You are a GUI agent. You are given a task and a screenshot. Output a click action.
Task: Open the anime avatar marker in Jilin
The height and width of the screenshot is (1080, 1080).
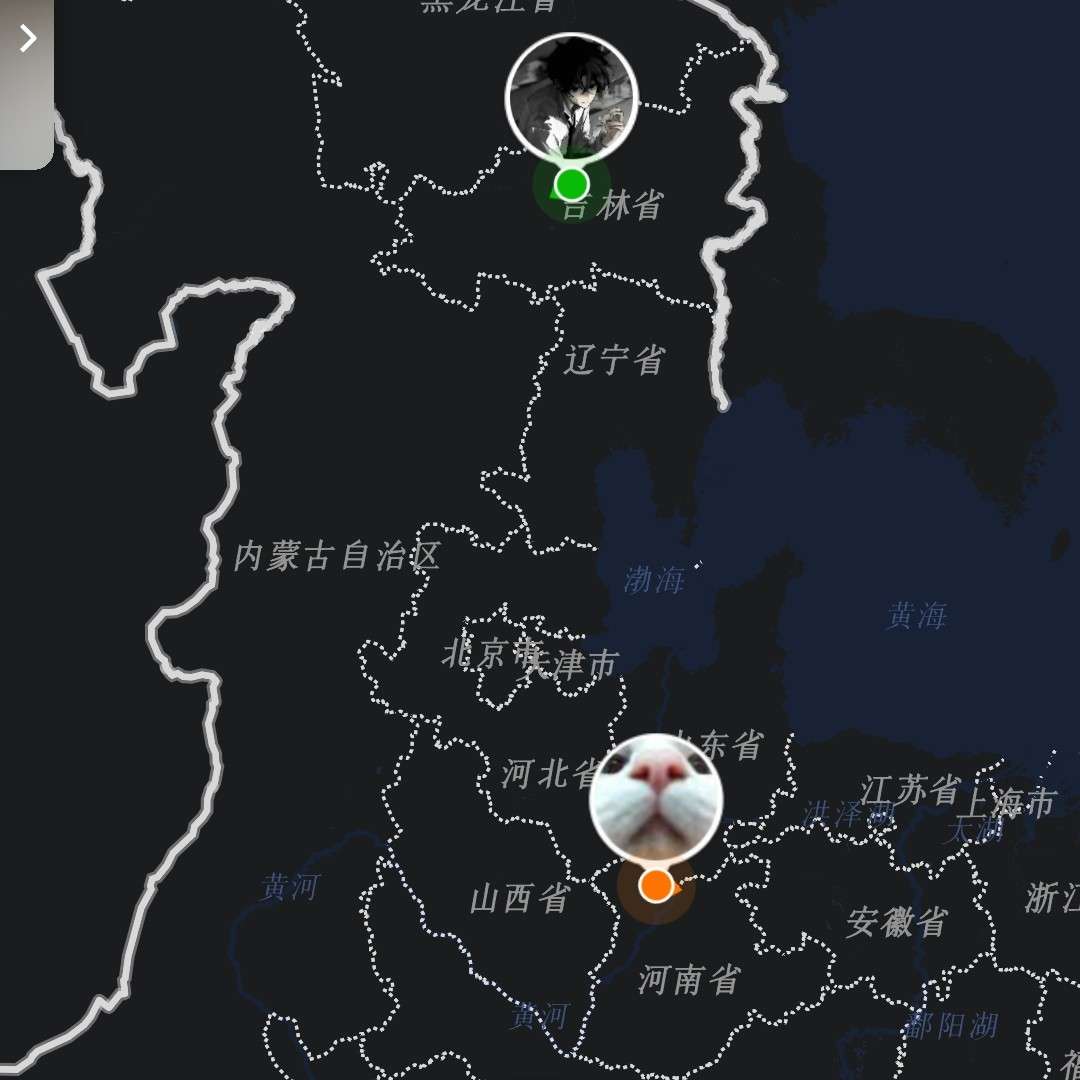pyautogui.click(x=571, y=97)
